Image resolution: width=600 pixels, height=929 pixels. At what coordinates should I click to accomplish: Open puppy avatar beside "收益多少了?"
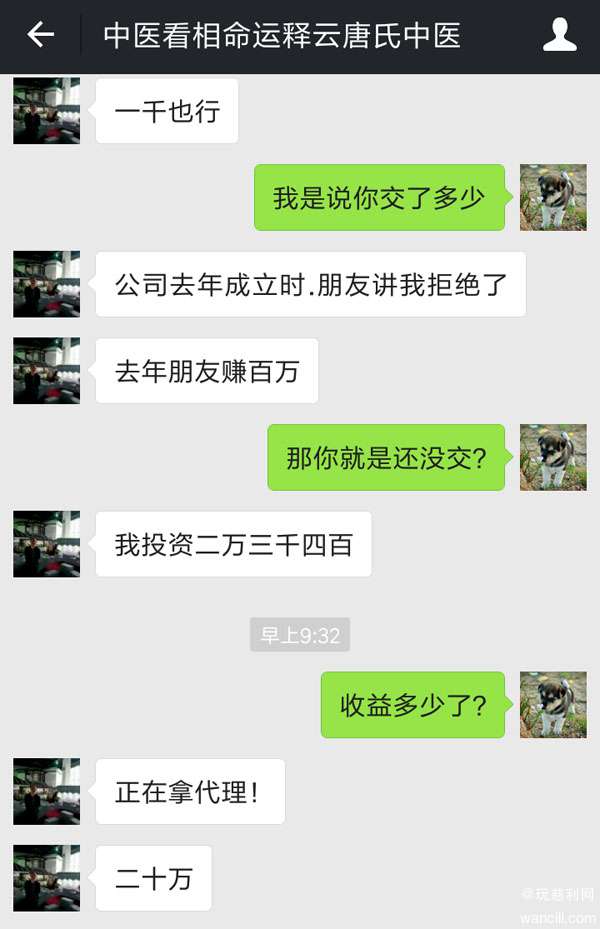click(553, 704)
